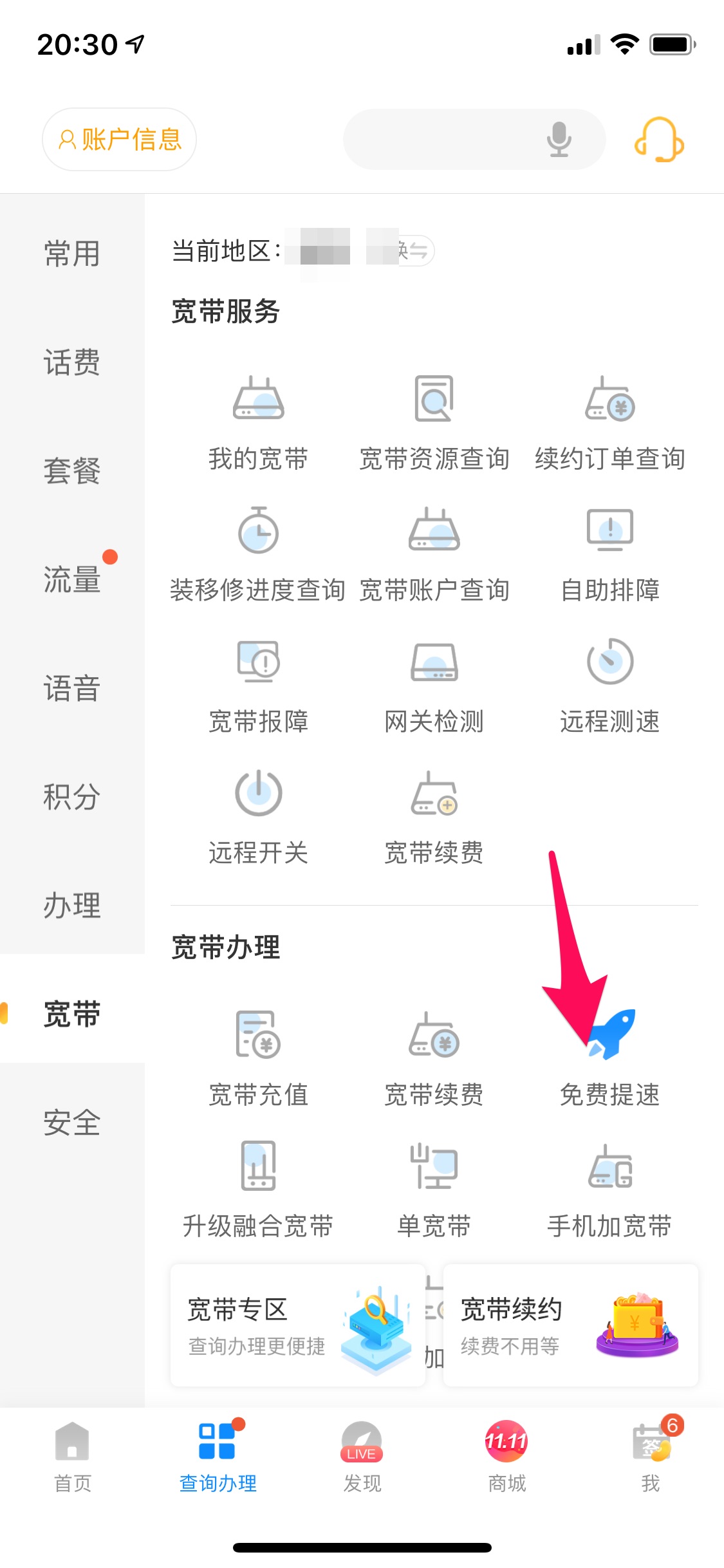Select the 流量 sidebar category

(72, 579)
